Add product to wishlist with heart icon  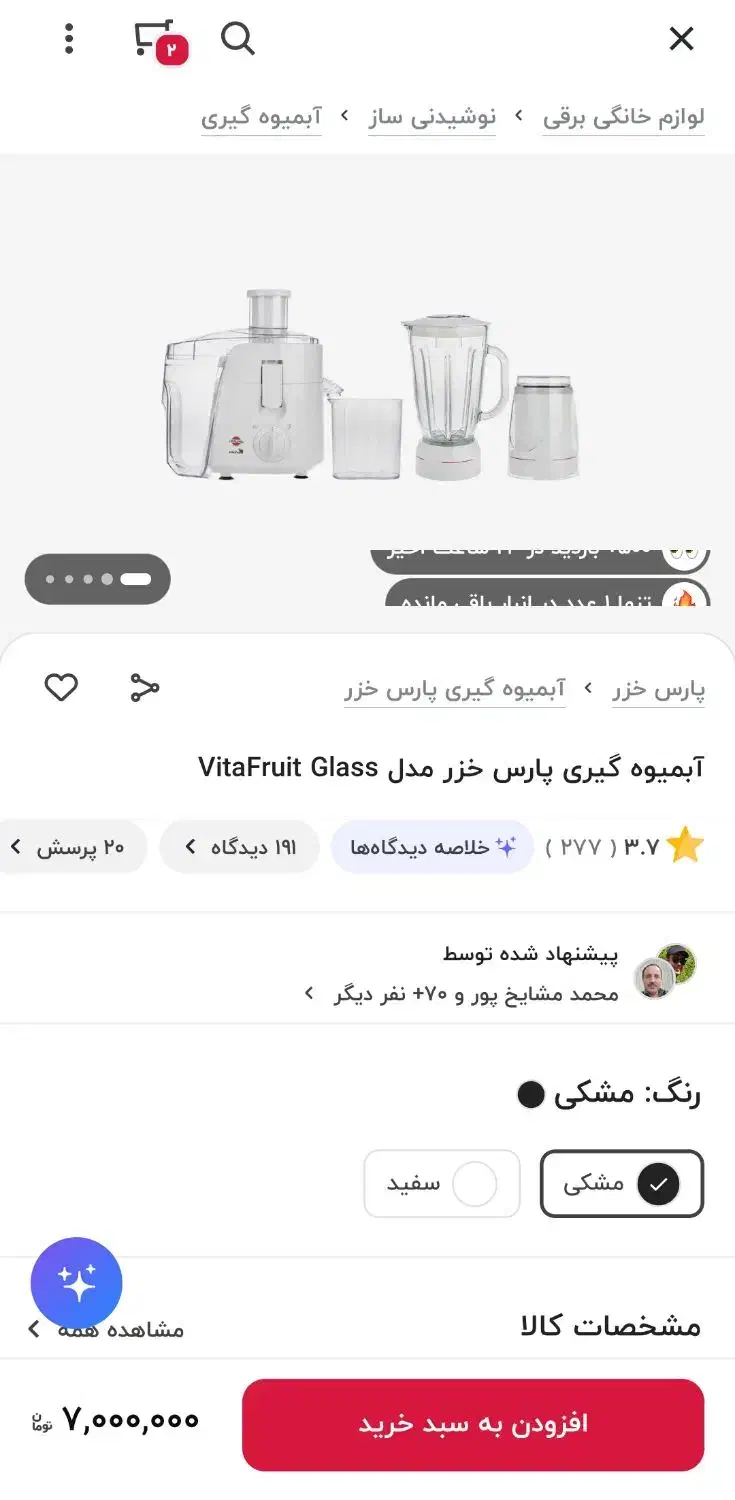(61, 687)
